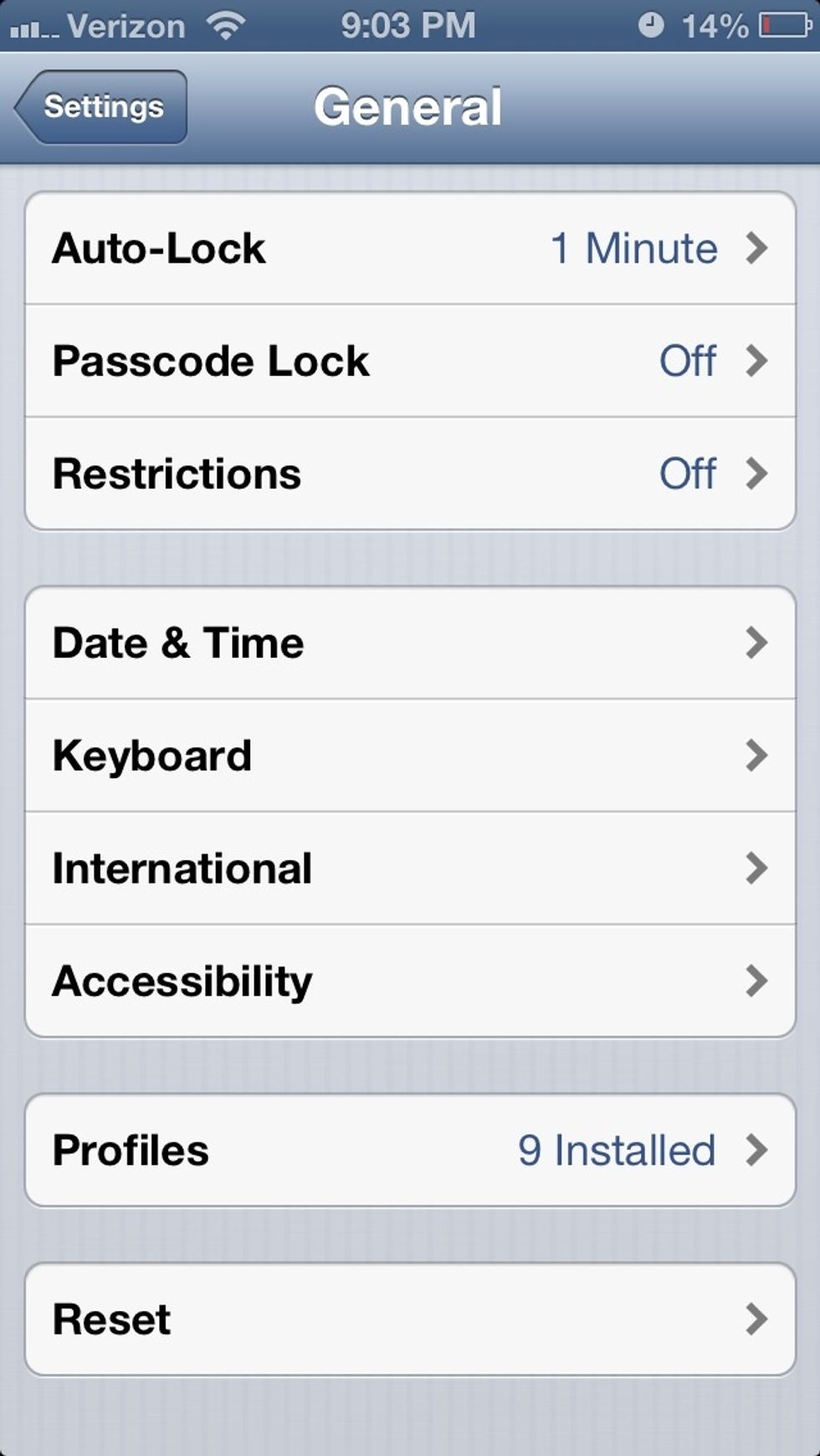Tap the General title header
This screenshot has height=1456, width=820.
407,105
